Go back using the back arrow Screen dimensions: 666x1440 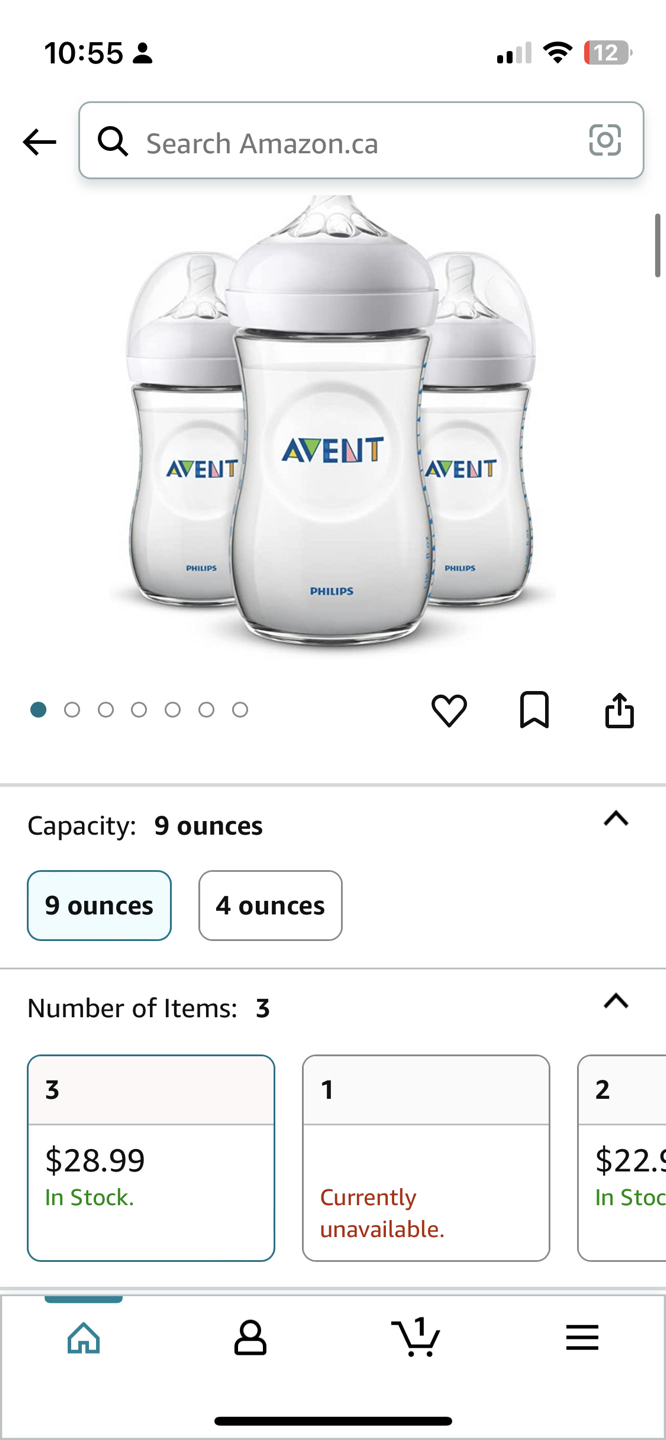(39, 142)
